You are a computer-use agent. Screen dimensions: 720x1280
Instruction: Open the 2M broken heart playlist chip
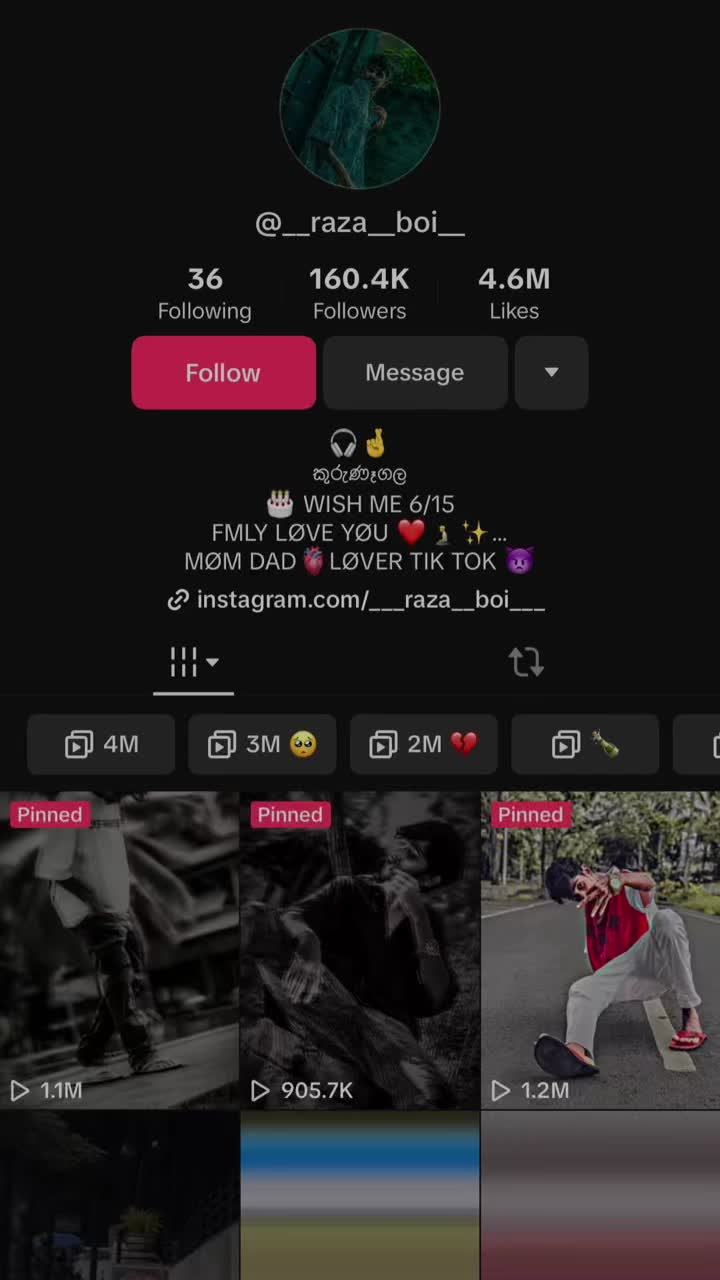click(424, 744)
